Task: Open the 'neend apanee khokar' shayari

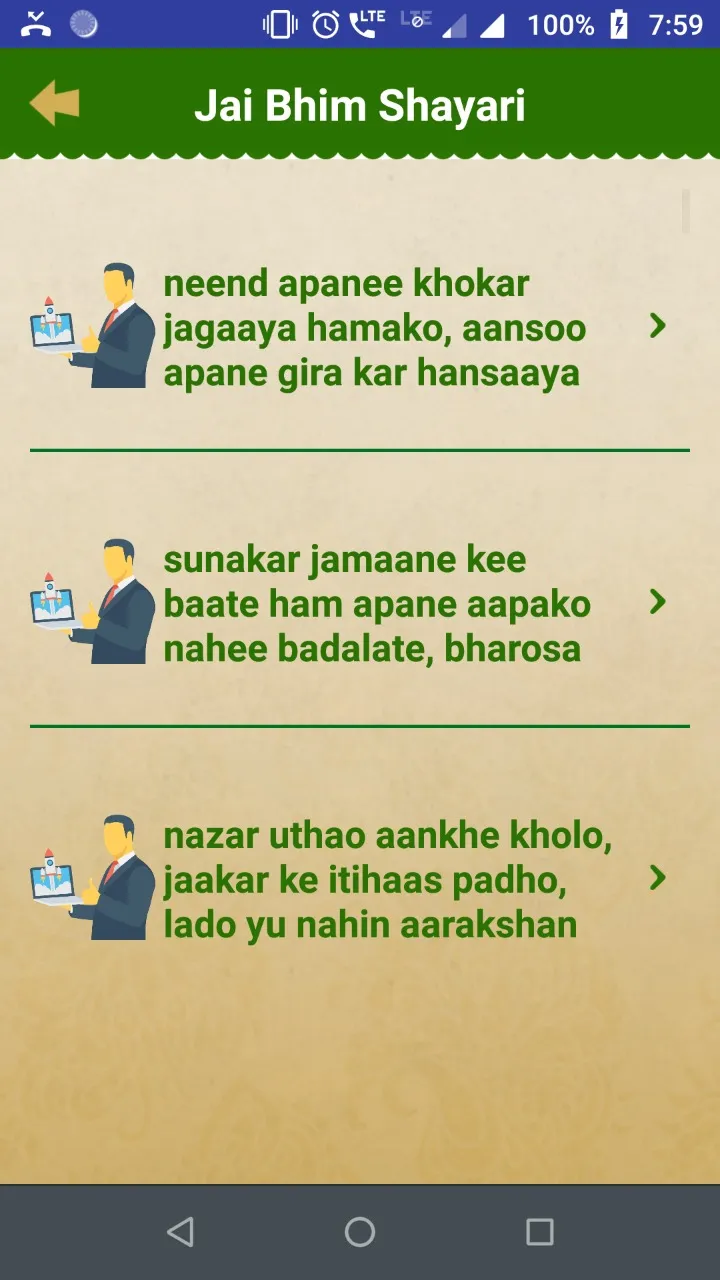Action: click(360, 327)
